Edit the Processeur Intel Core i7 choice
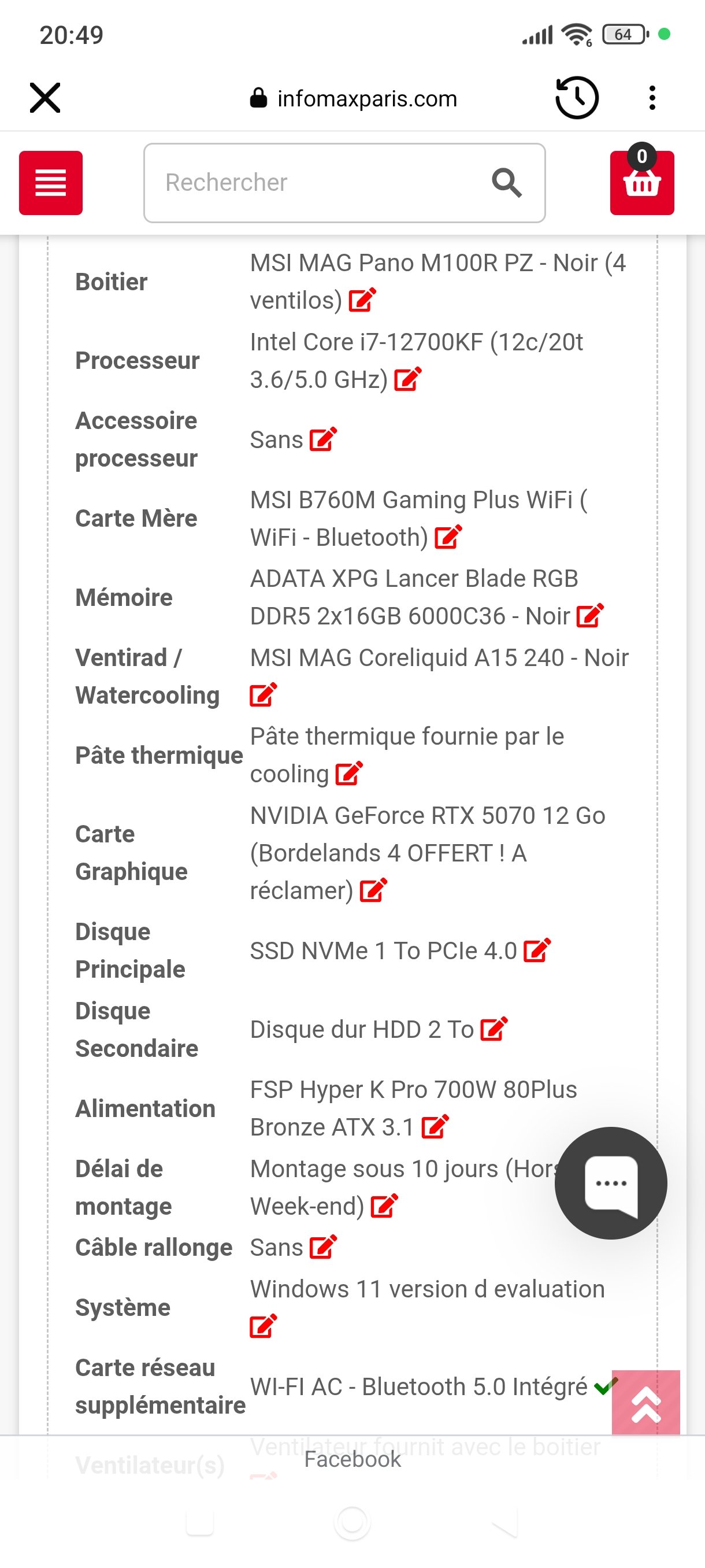Image resolution: width=705 pixels, height=1568 pixels. click(x=407, y=379)
